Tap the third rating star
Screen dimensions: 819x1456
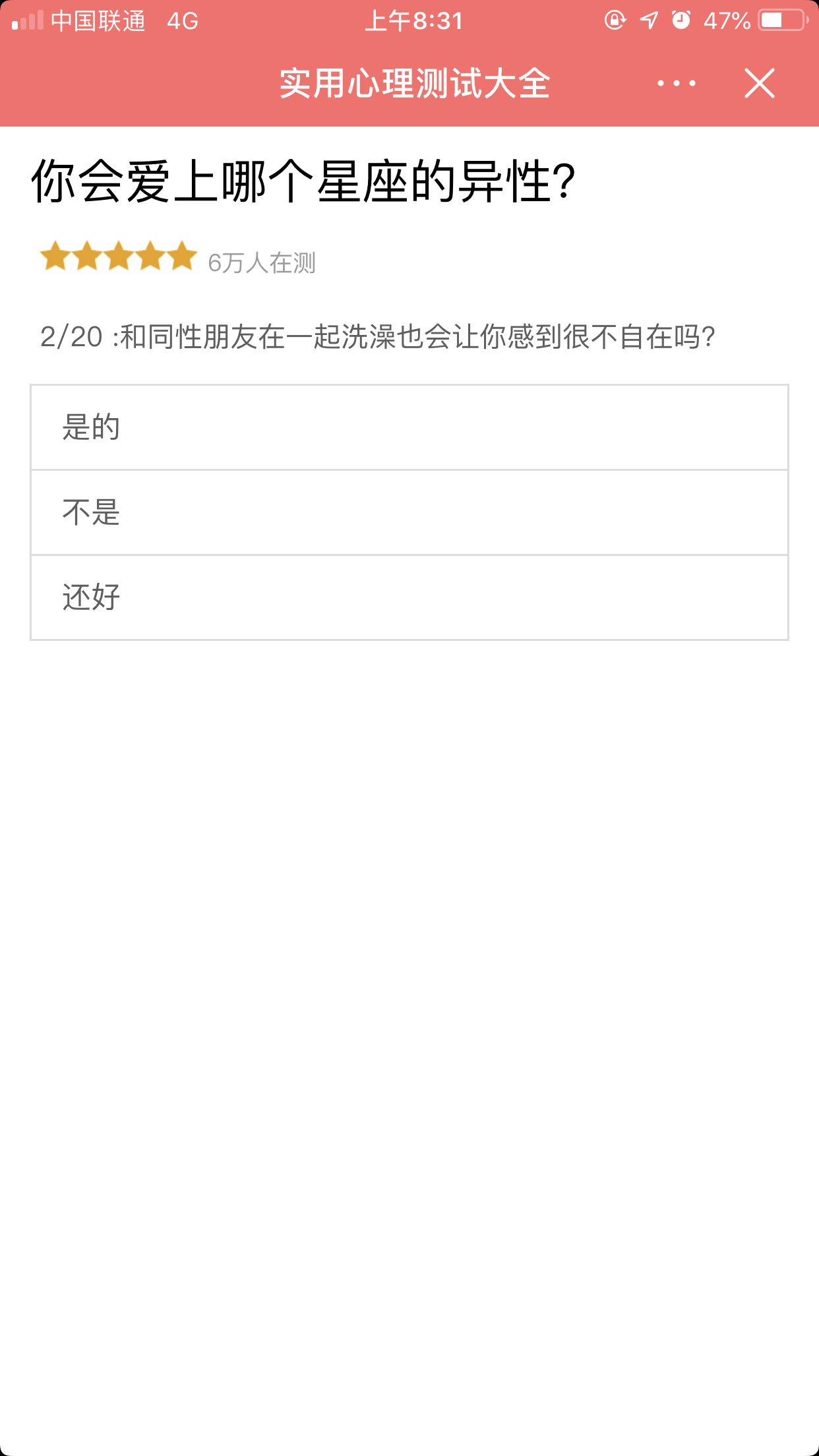coord(120,258)
